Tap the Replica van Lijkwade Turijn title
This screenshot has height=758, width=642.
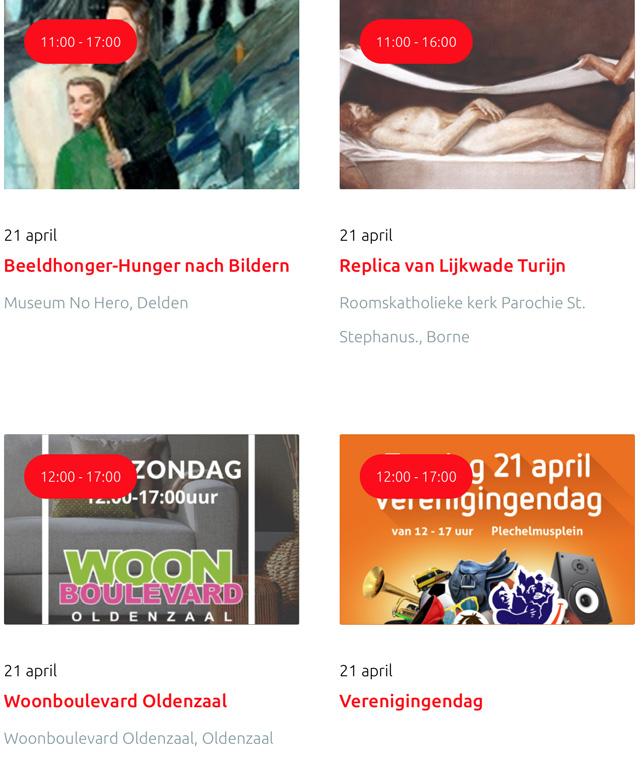point(452,266)
